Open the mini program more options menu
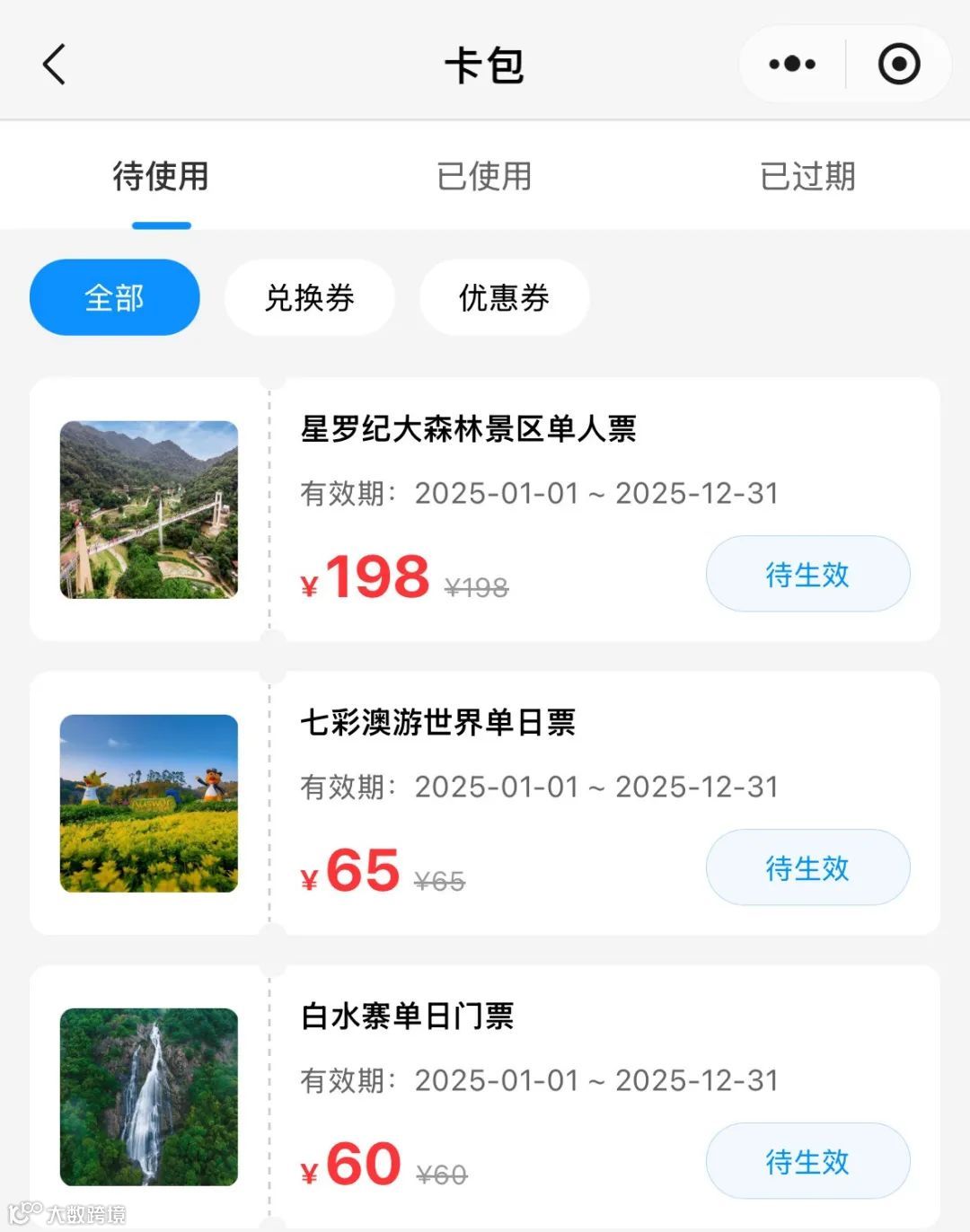970x1232 pixels. coord(792,65)
